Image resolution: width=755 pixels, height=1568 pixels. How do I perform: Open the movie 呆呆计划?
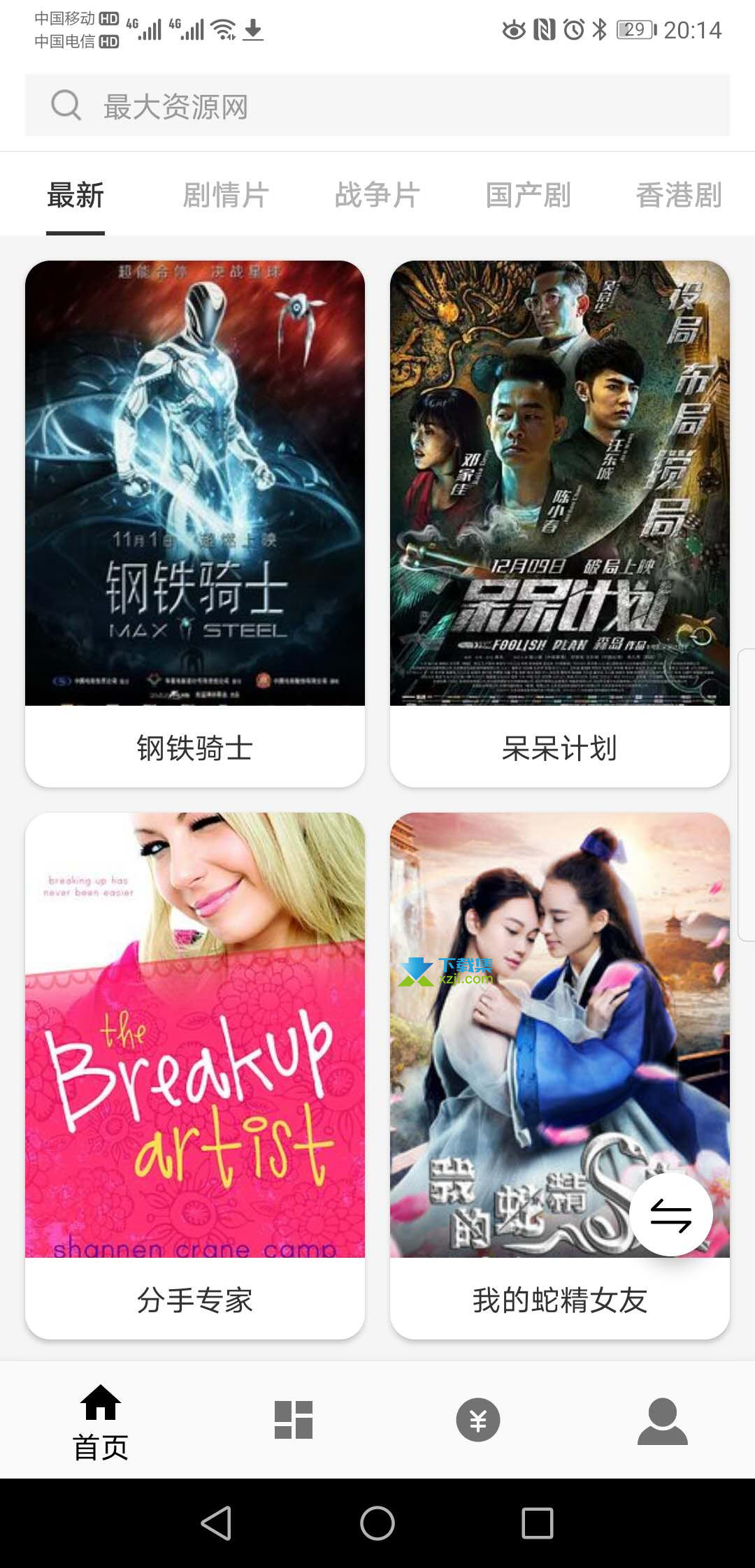tap(559, 524)
